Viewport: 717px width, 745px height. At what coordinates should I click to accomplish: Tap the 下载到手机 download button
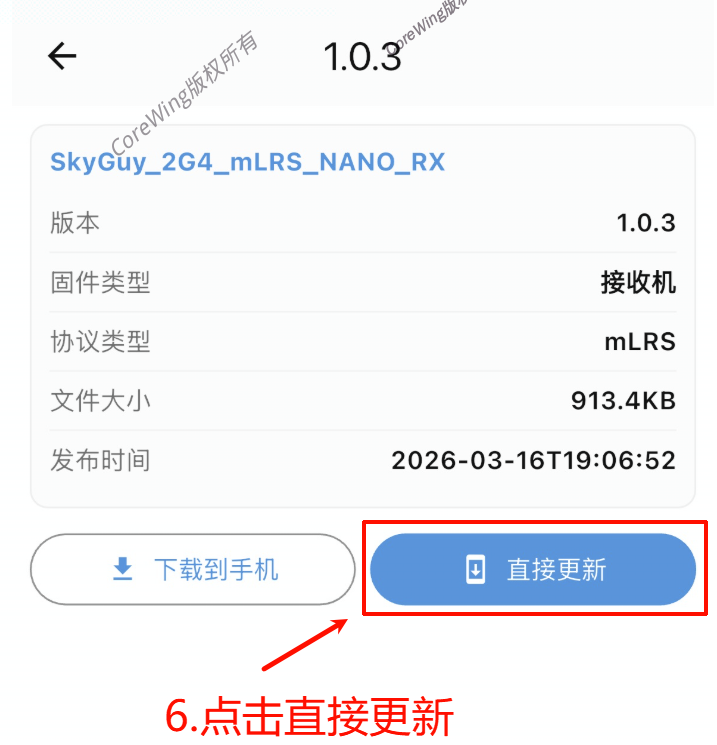[193, 569]
